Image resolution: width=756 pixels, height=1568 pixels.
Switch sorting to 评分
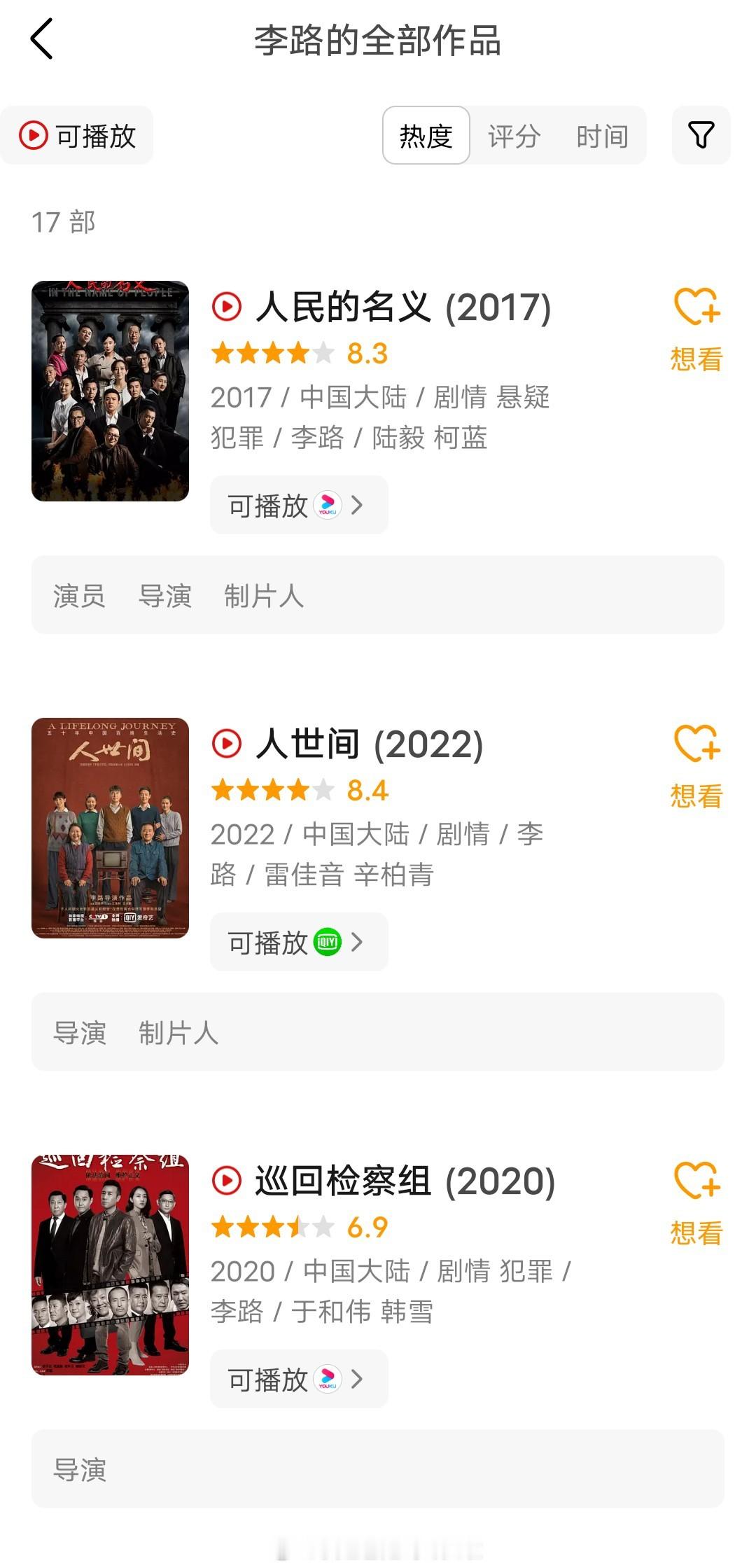tap(514, 136)
